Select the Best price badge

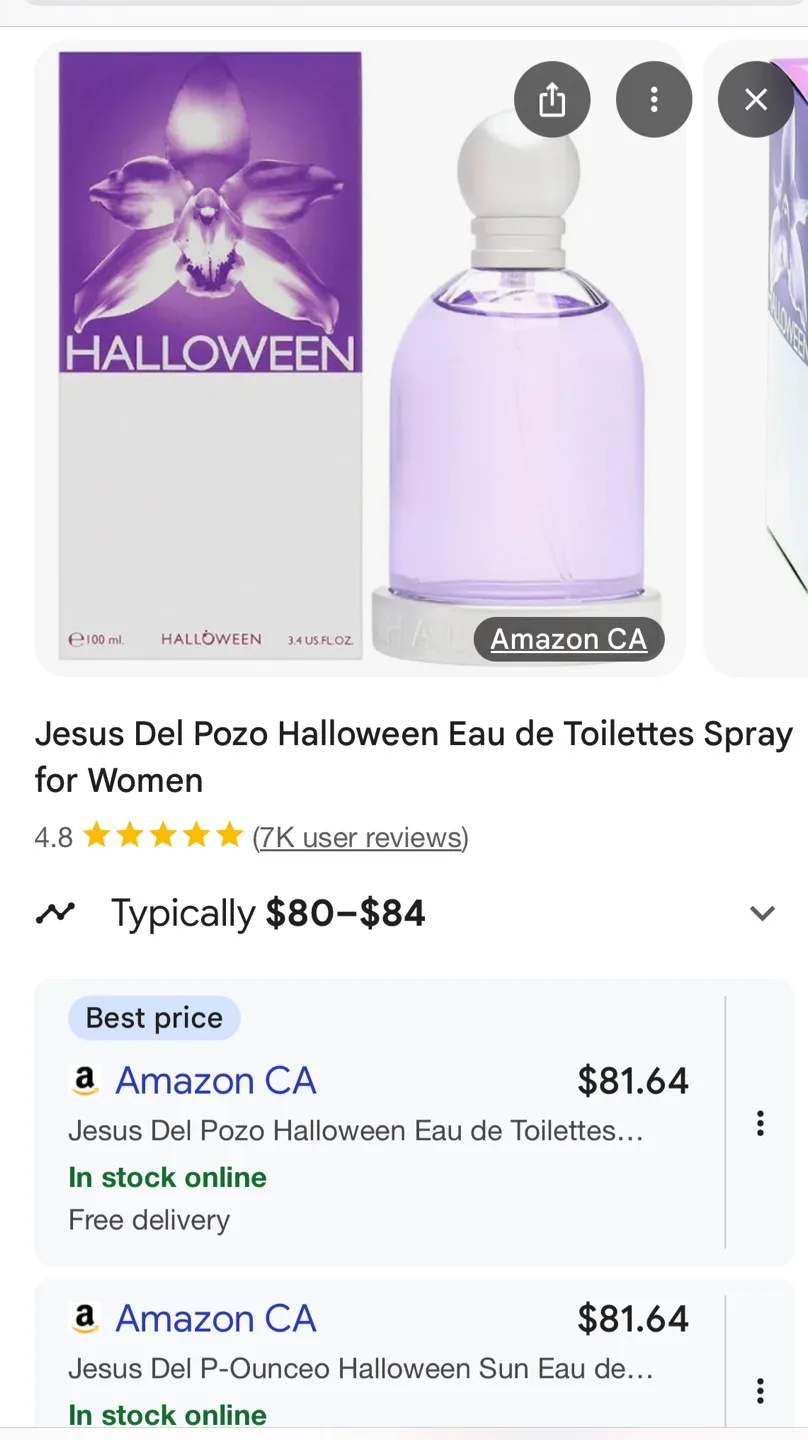tap(154, 1017)
